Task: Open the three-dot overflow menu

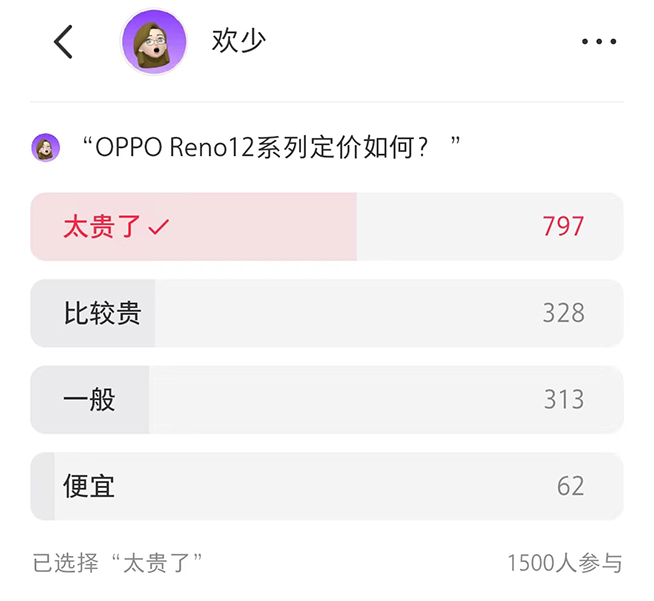Action: [x=598, y=42]
